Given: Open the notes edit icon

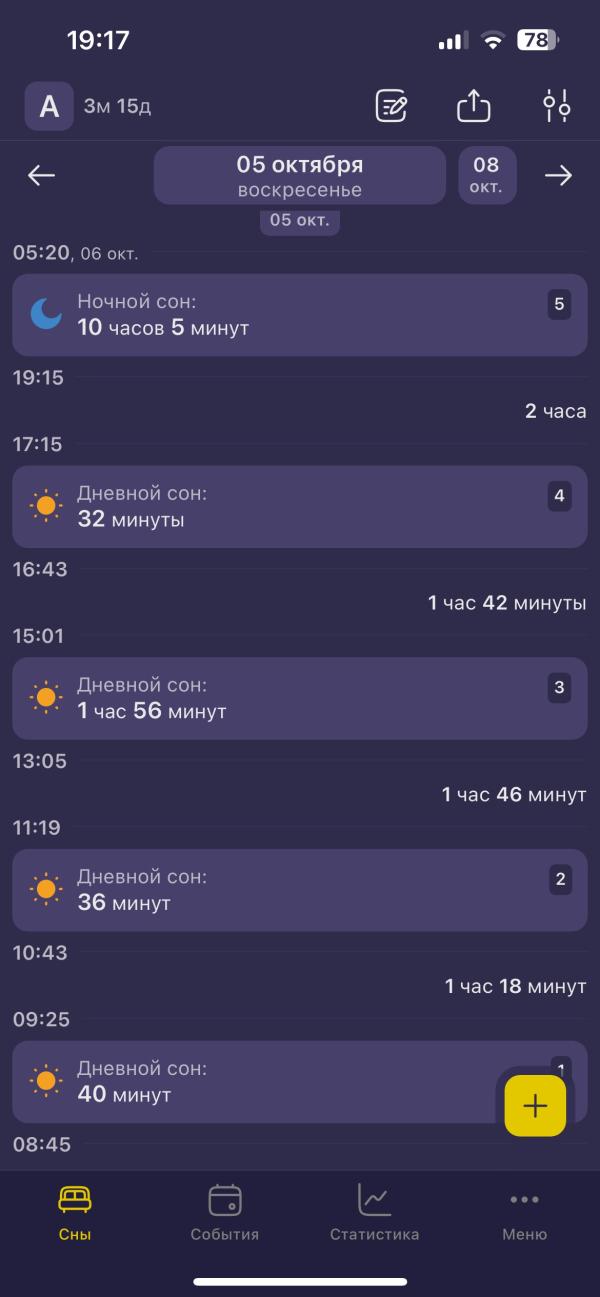Looking at the screenshot, I should [391, 106].
